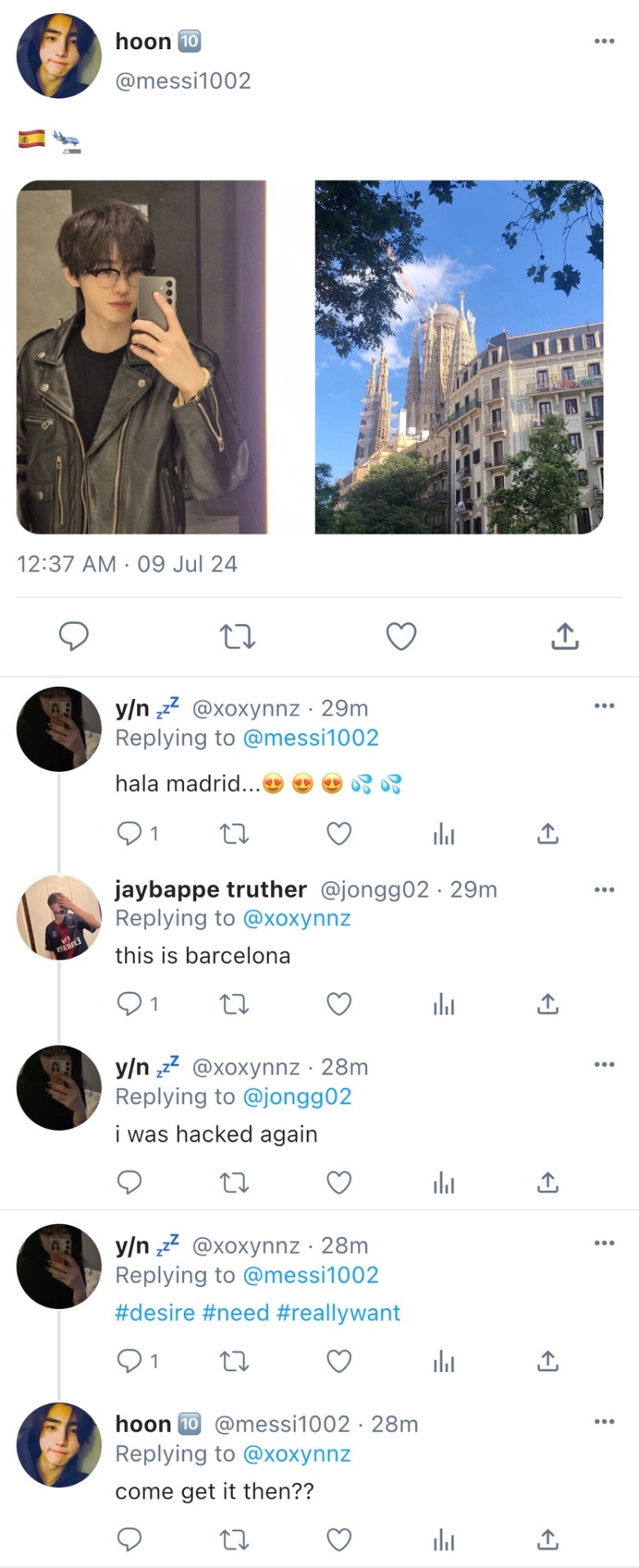Share the "#desire #need #reallywant" reply
Viewport: 639px width, 1568px height.
tap(547, 1361)
